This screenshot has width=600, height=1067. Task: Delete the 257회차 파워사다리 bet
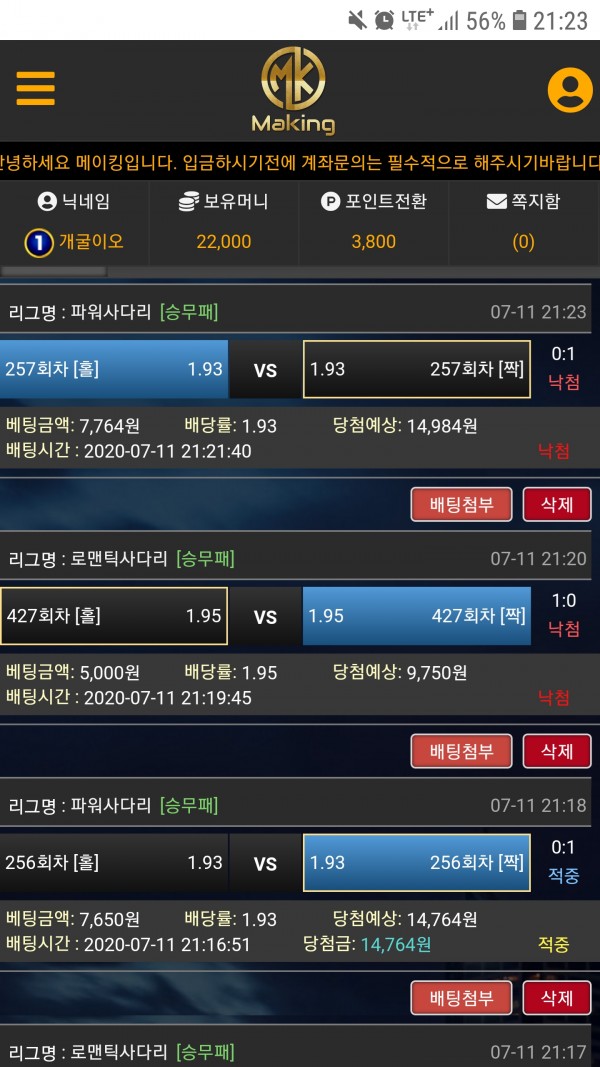point(557,504)
